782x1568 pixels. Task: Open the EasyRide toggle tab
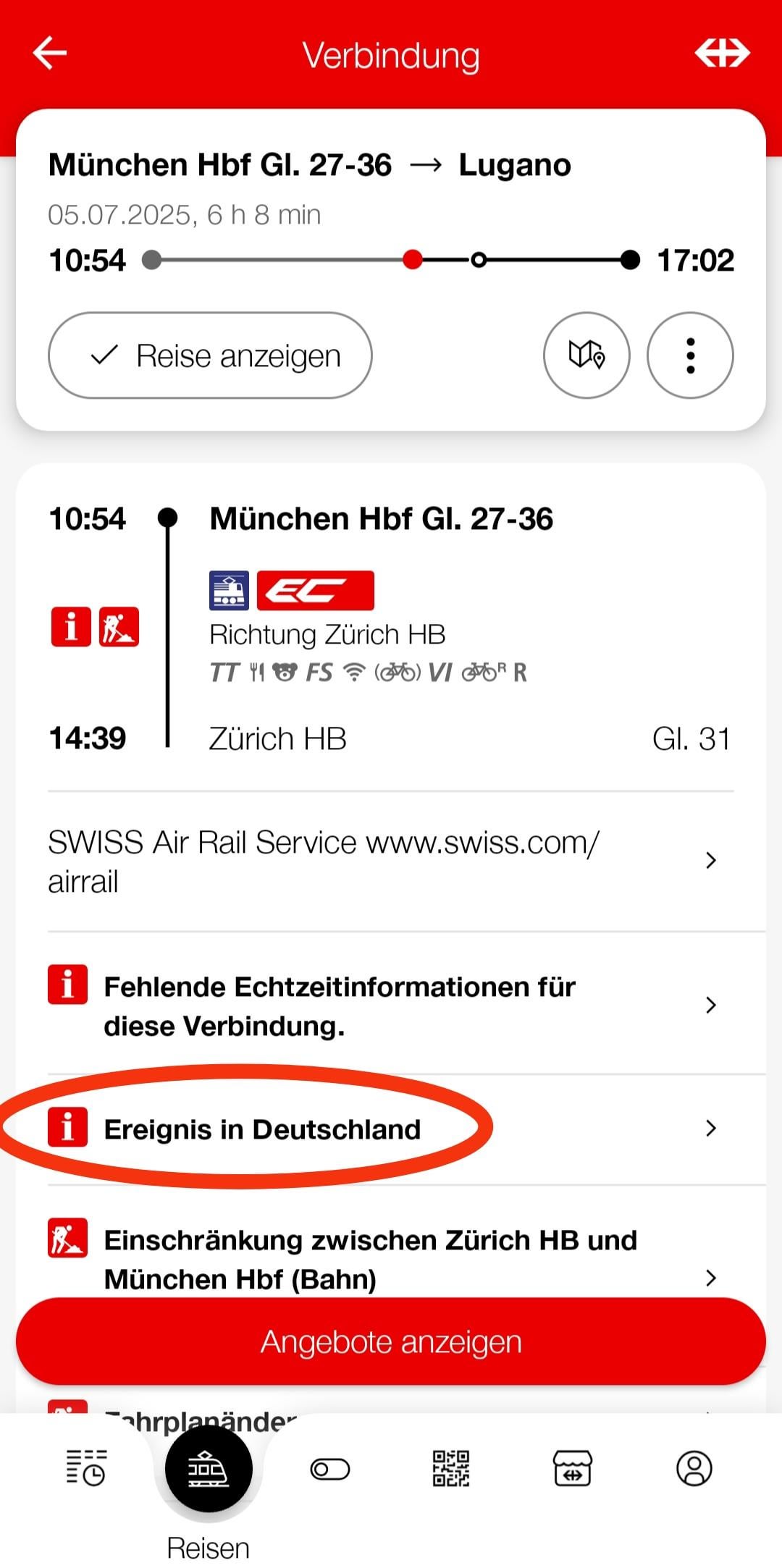click(330, 1469)
